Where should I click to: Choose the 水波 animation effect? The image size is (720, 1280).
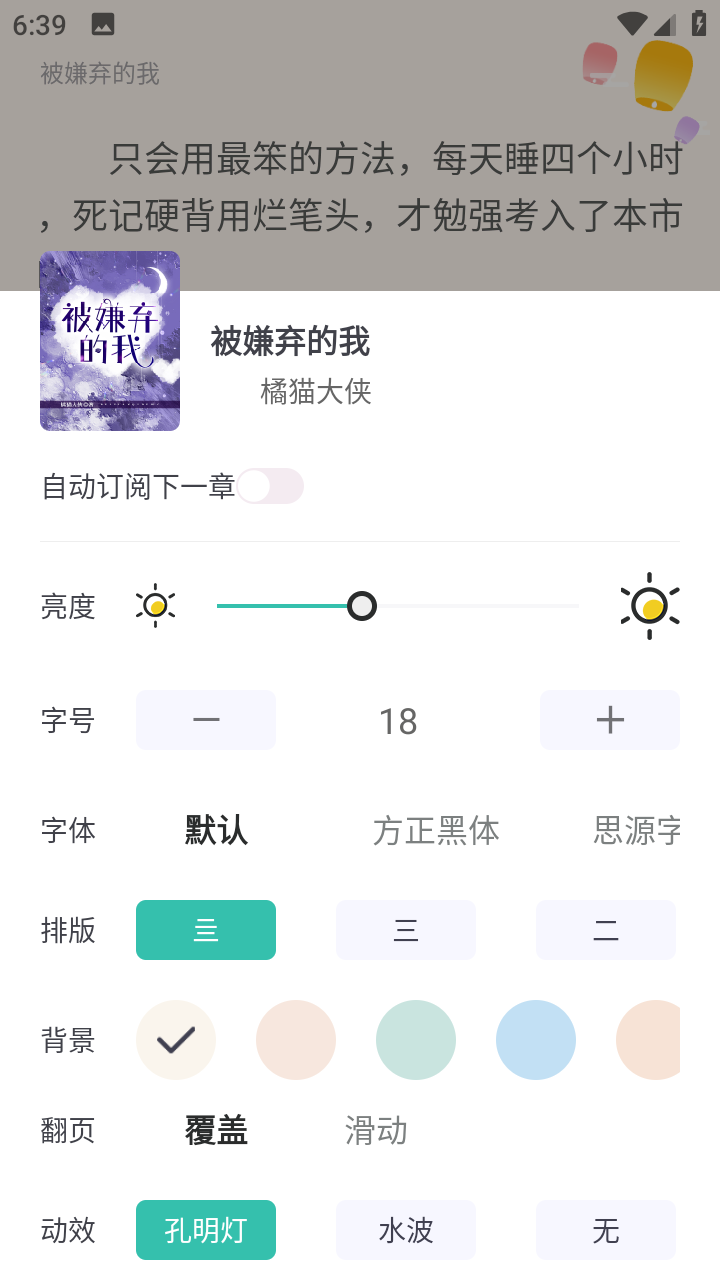click(406, 1230)
